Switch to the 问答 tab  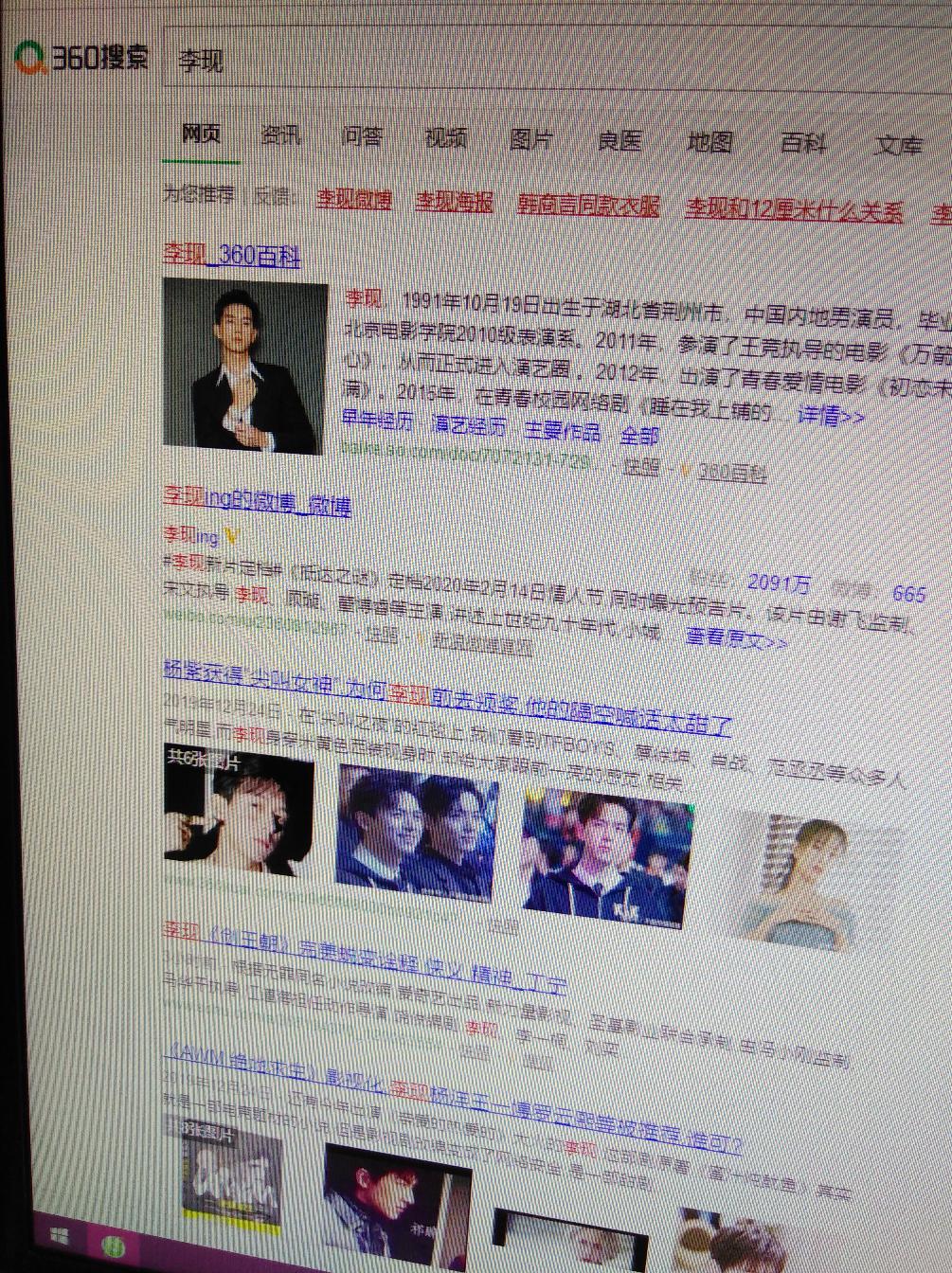pyautogui.click(x=361, y=136)
